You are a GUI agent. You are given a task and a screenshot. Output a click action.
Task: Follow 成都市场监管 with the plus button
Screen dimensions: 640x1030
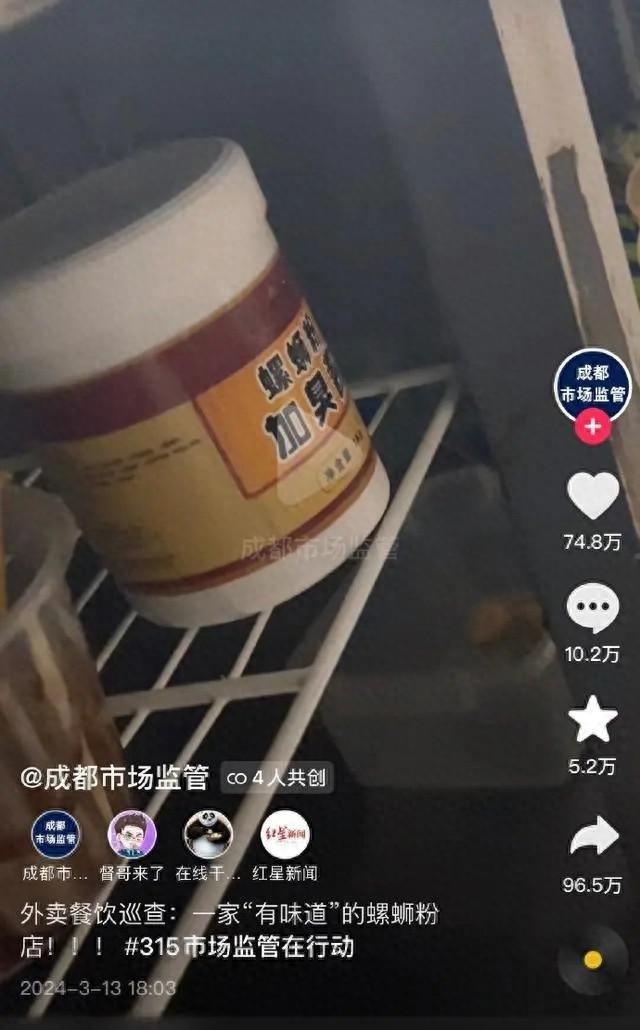pos(593,427)
